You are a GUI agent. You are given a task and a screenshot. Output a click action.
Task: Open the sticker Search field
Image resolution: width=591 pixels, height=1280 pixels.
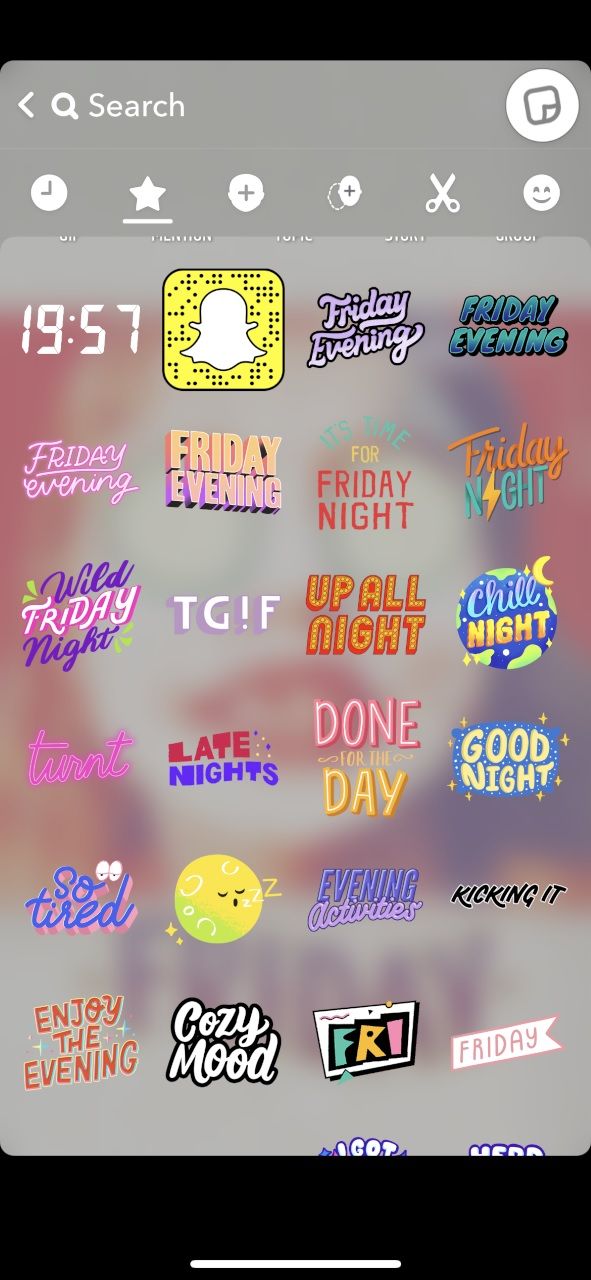pyautogui.click(x=118, y=105)
